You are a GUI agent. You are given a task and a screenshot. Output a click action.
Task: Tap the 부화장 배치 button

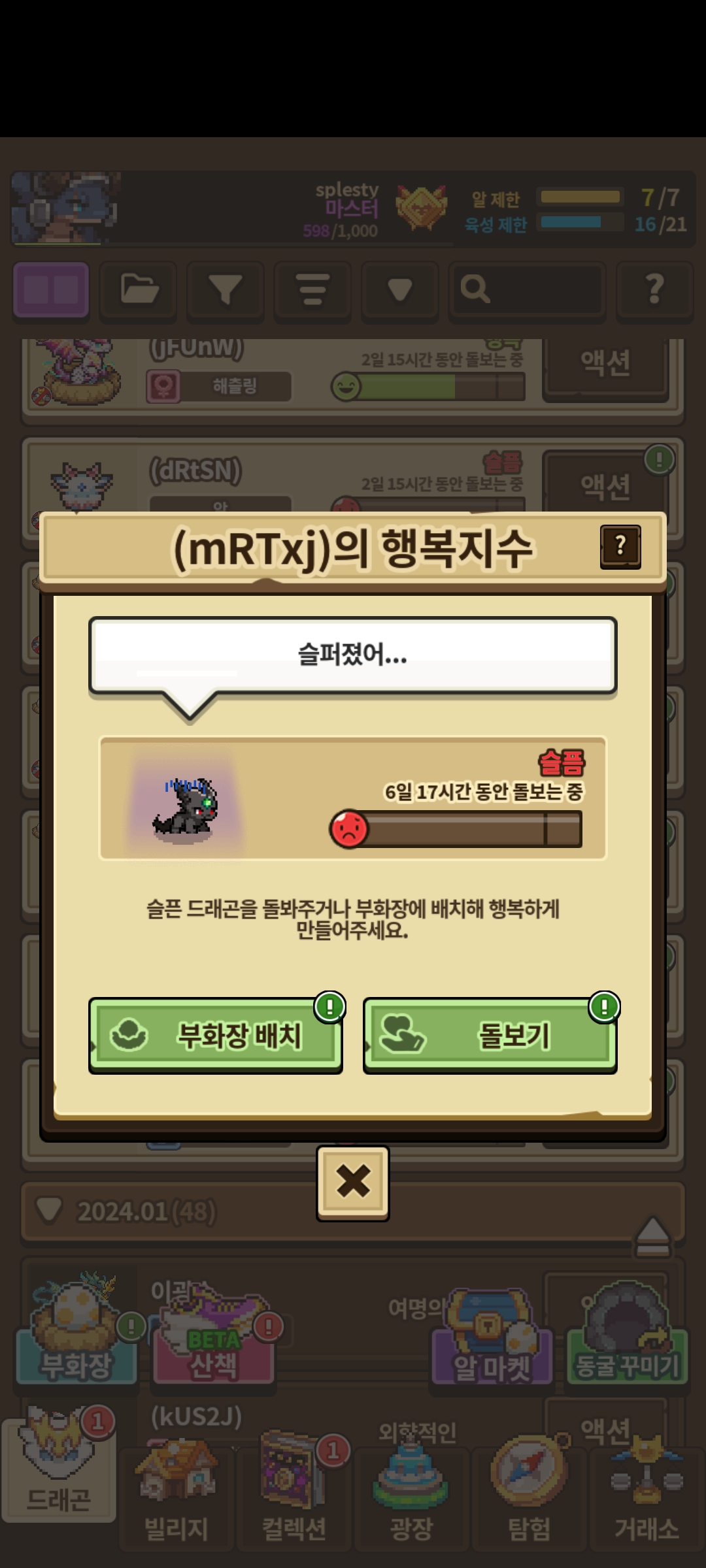tap(216, 1035)
